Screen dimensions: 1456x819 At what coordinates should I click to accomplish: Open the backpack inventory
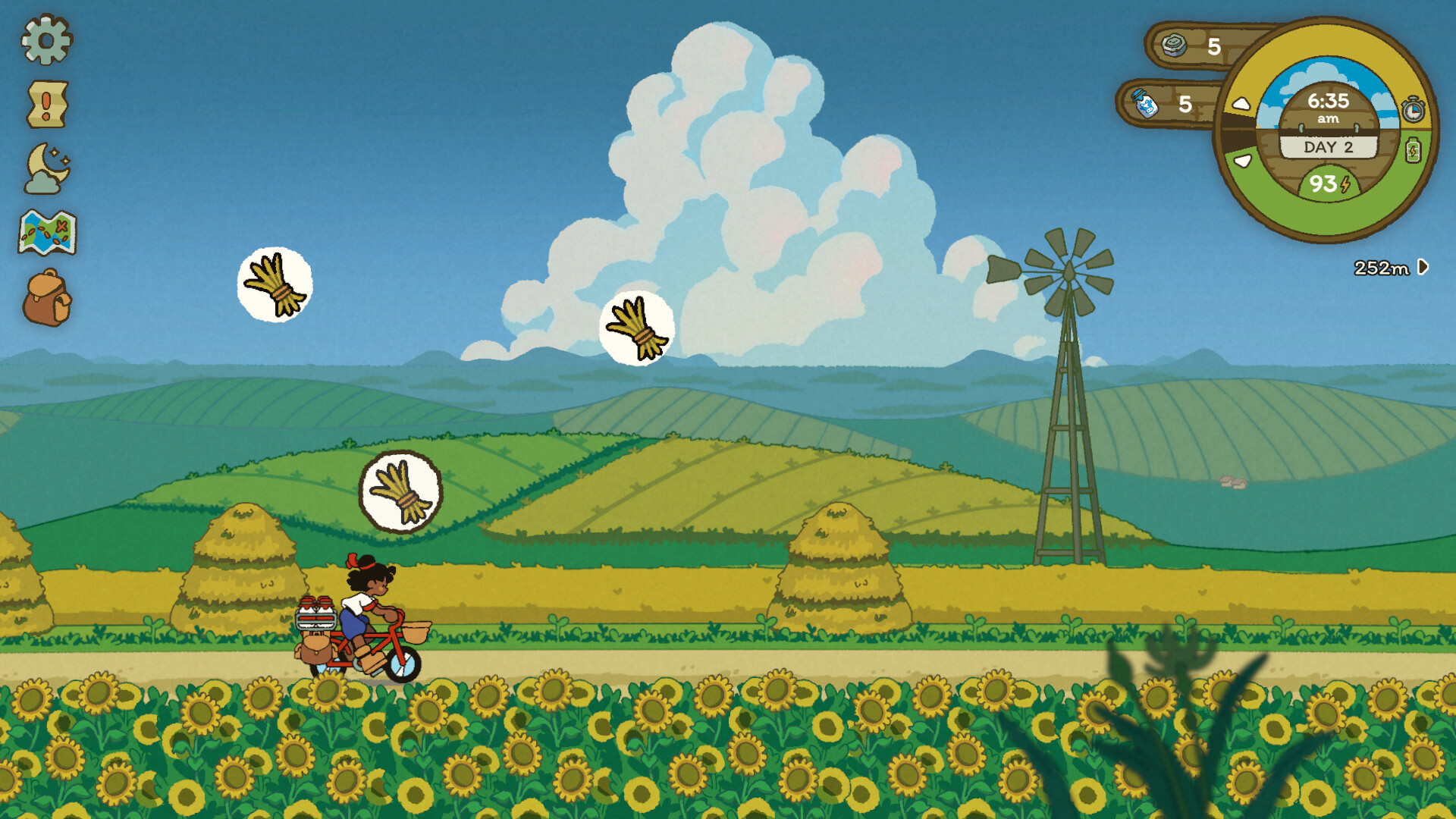[x=47, y=298]
